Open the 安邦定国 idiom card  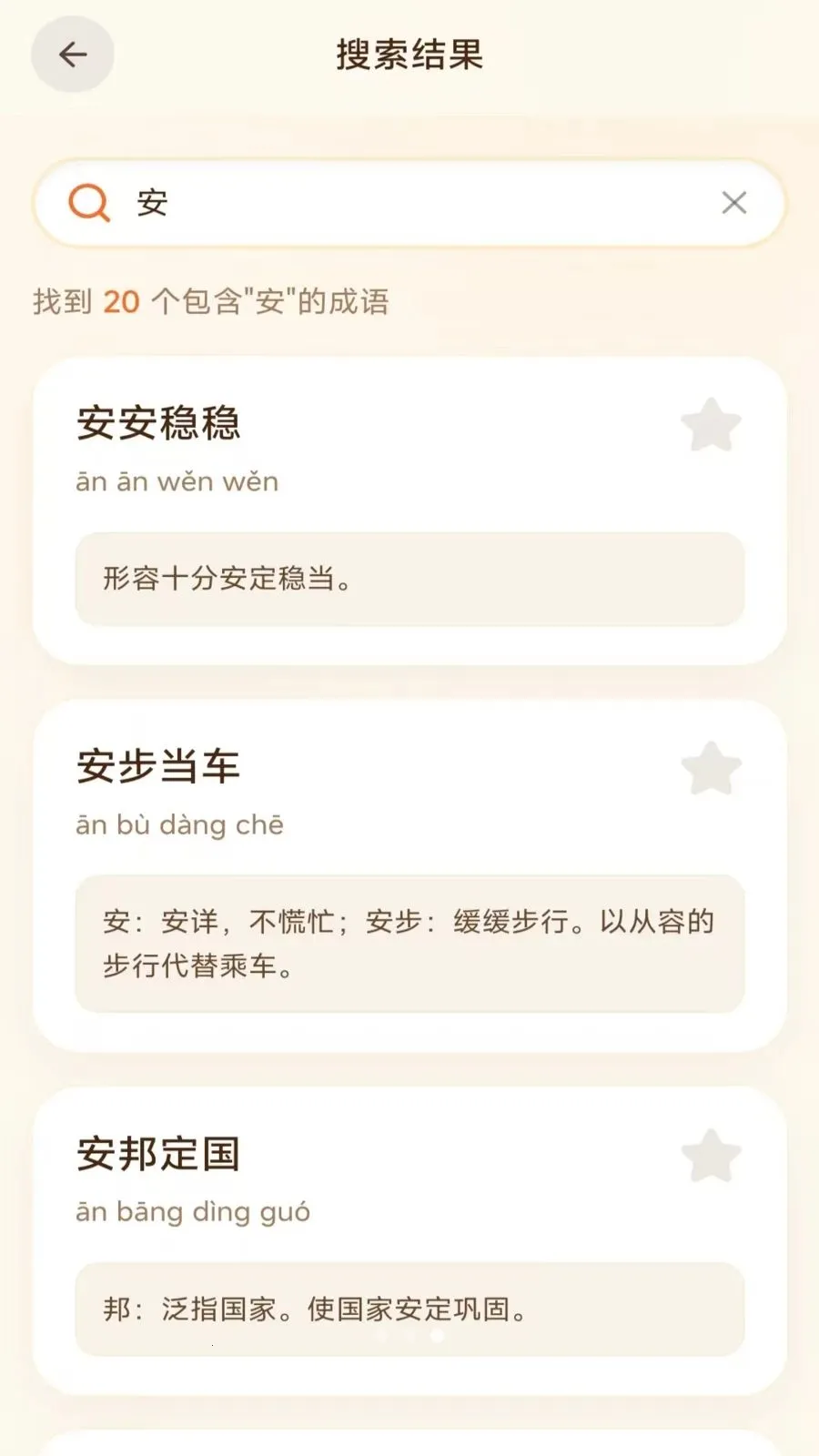409,1241
